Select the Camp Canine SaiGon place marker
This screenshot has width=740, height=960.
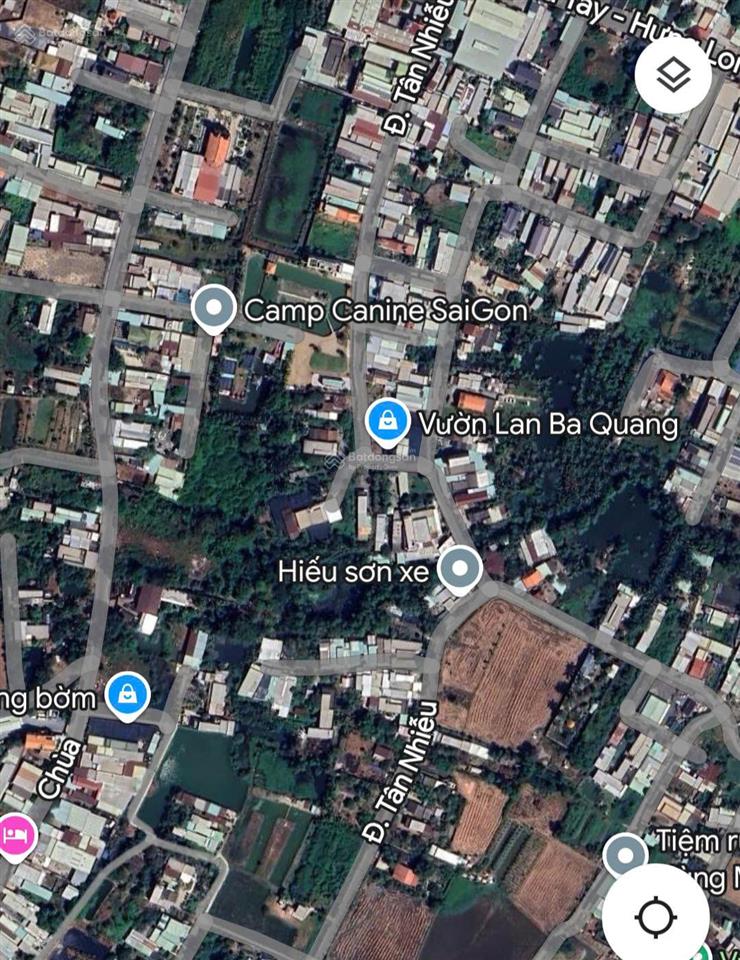point(213,309)
